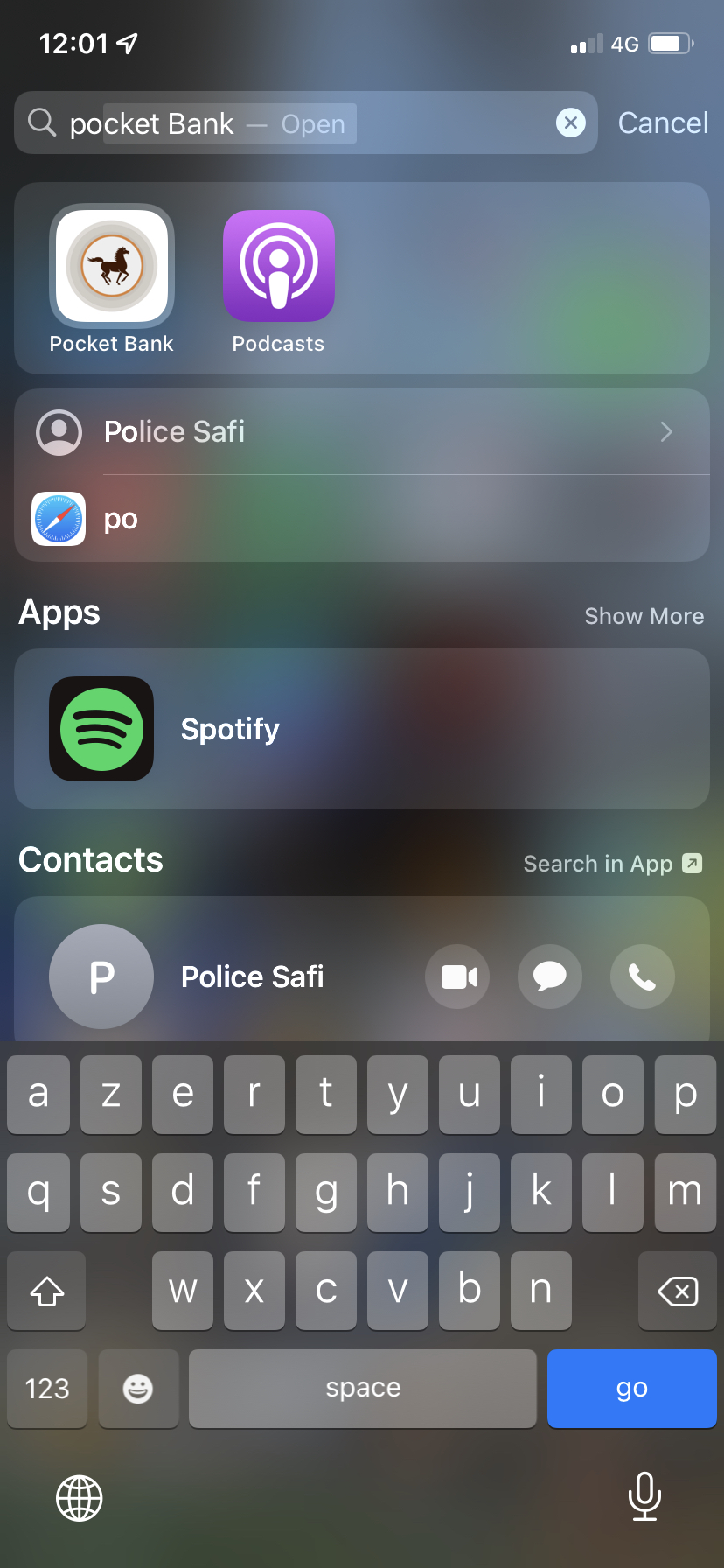Image resolution: width=724 pixels, height=1568 pixels.
Task: Search Contacts in the app
Action: pos(612,864)
